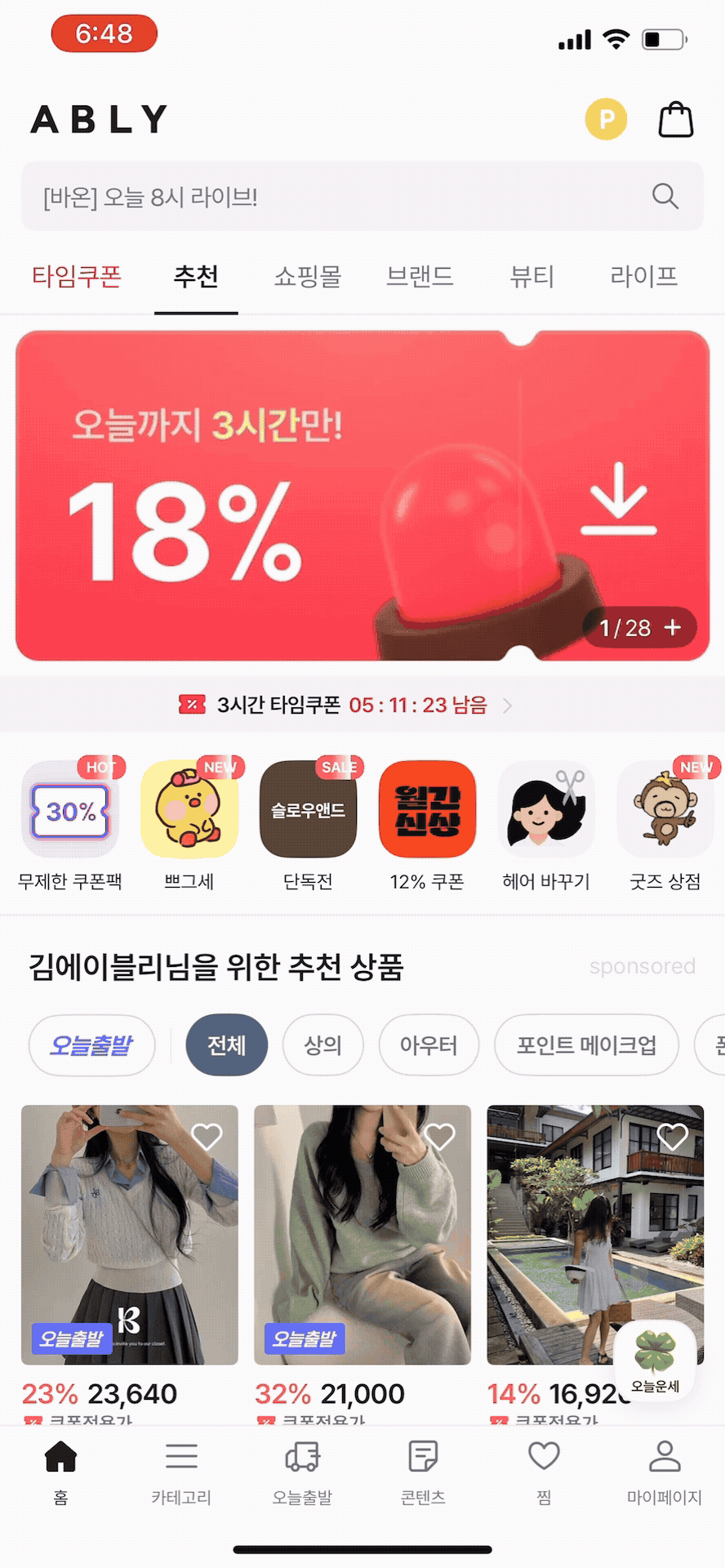
Task: Select the 뷰티 tab
Action: (532, 277)
